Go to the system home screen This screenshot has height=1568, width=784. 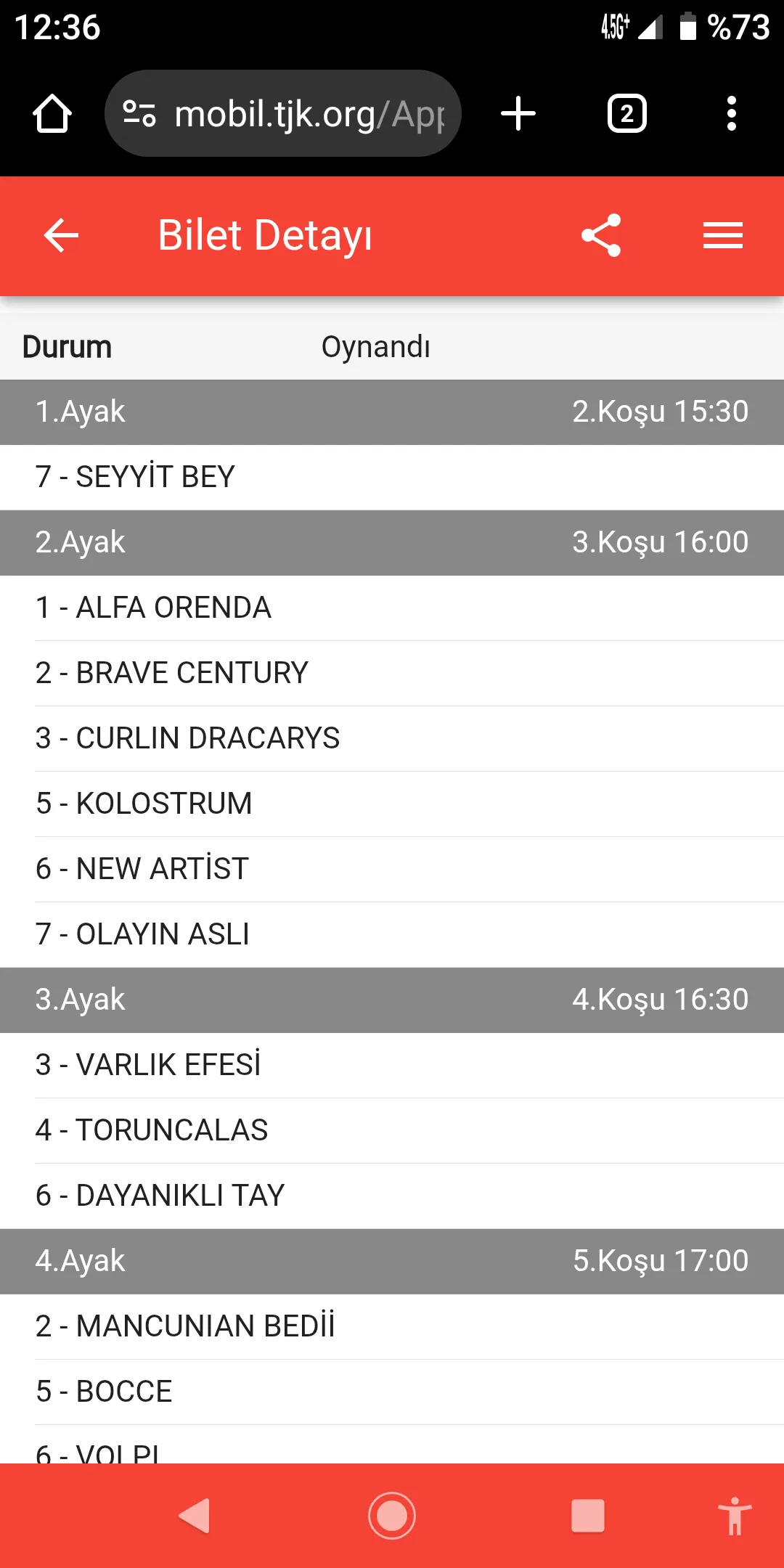(392, 1516)
